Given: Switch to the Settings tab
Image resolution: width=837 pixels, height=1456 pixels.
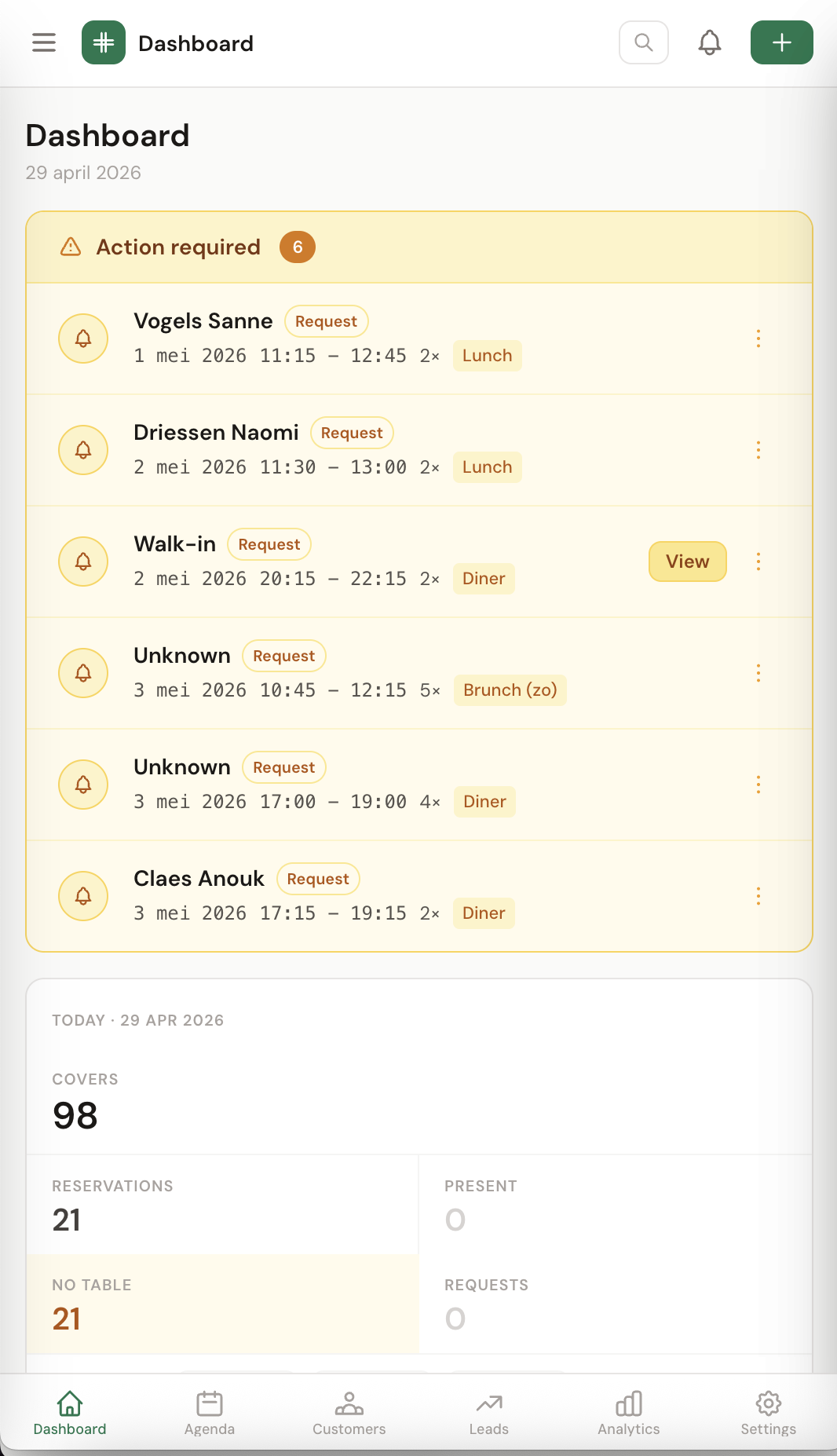Looking at the screenshot, I should (x=768, y=1411).
